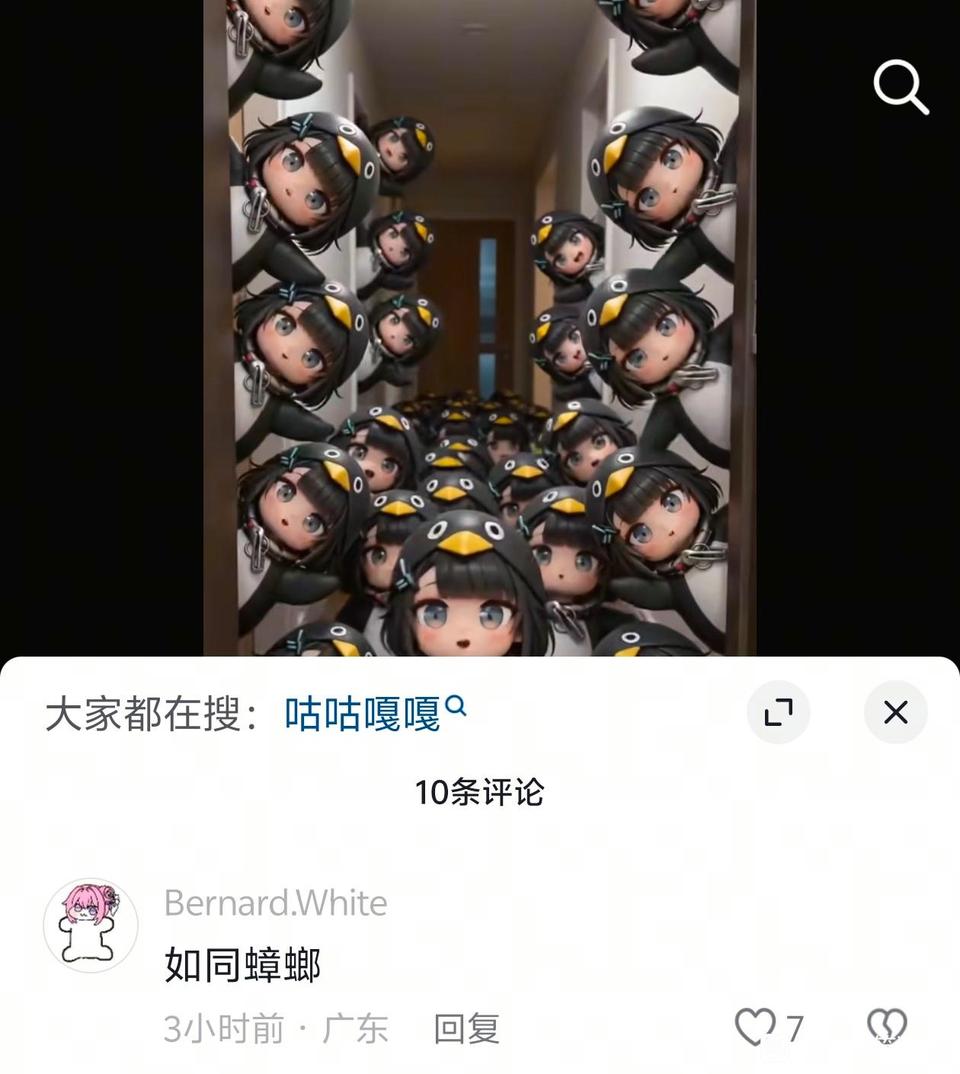960x1074 pixels.
Task: Reply to Bernard.White's comment
Action: tap(466, 1028)
